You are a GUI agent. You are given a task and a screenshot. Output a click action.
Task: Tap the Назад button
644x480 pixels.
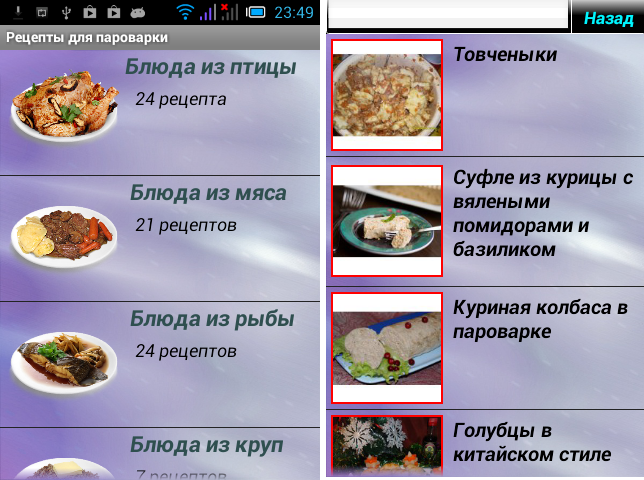click(608, 18)
